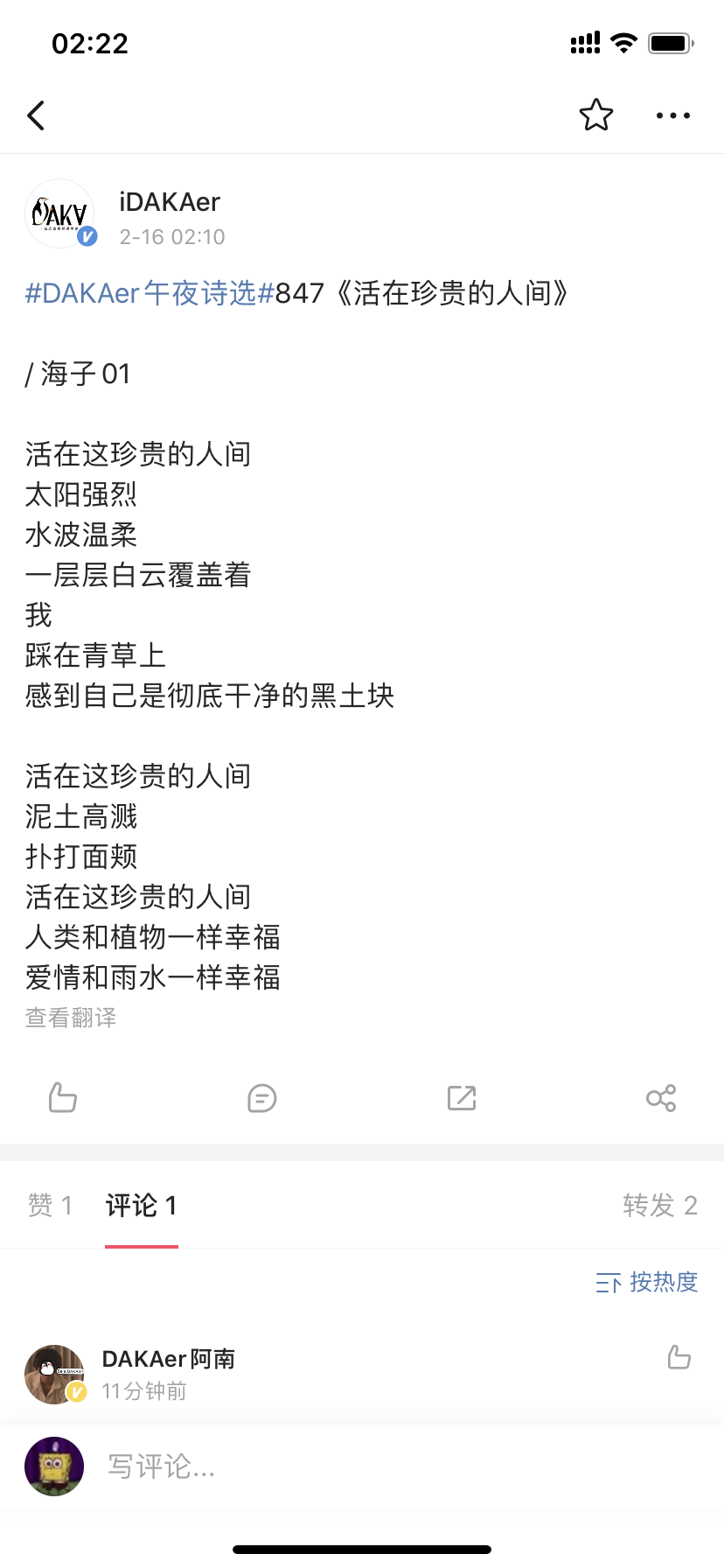Image resolution: width=724 pixels, height=1568 pixels.
Task: Open DAKAer阿南's profile picture
Action: (x=54, y=1374)
